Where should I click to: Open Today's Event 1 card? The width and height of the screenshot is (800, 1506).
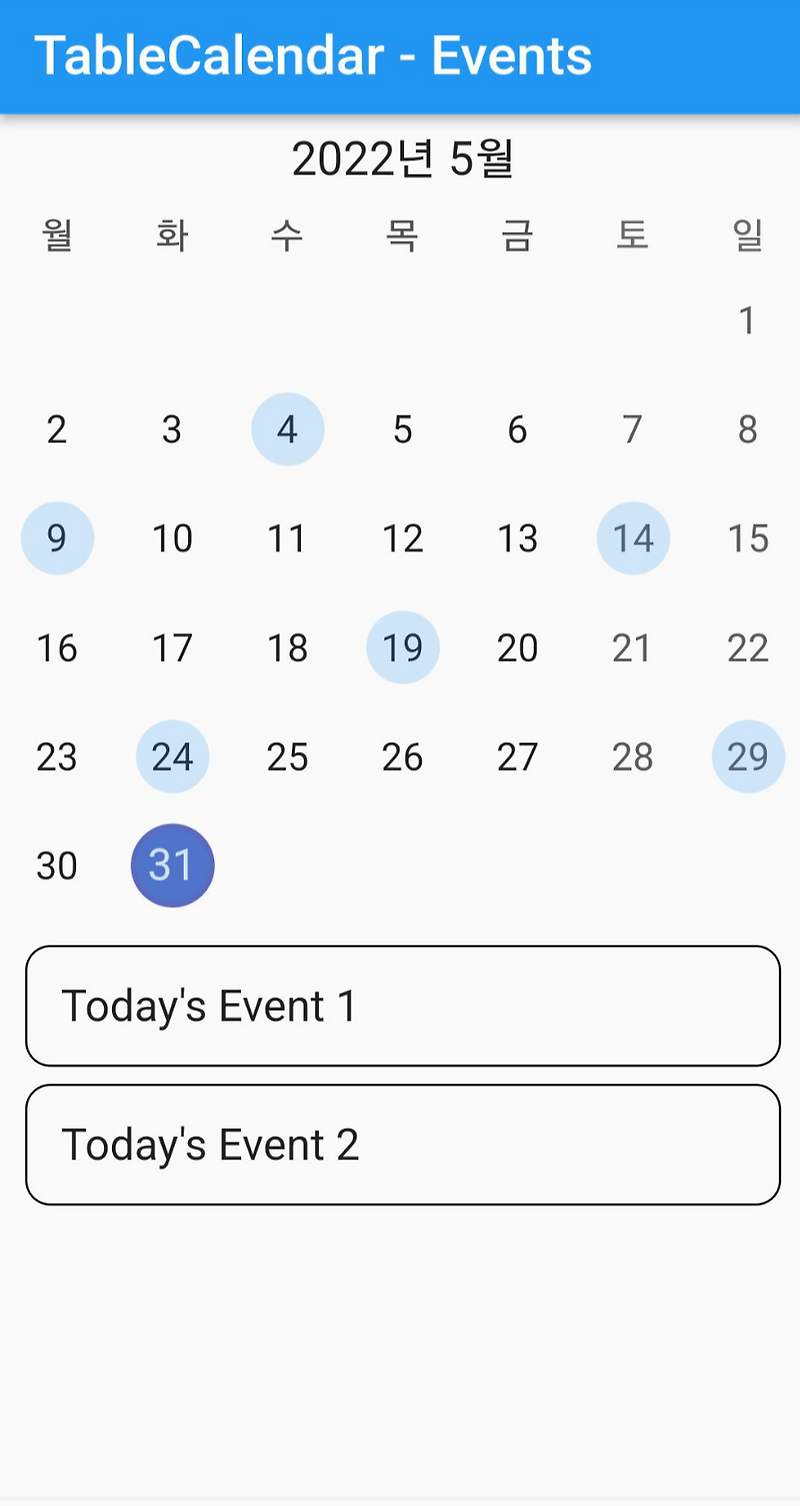coord(400,1005)
